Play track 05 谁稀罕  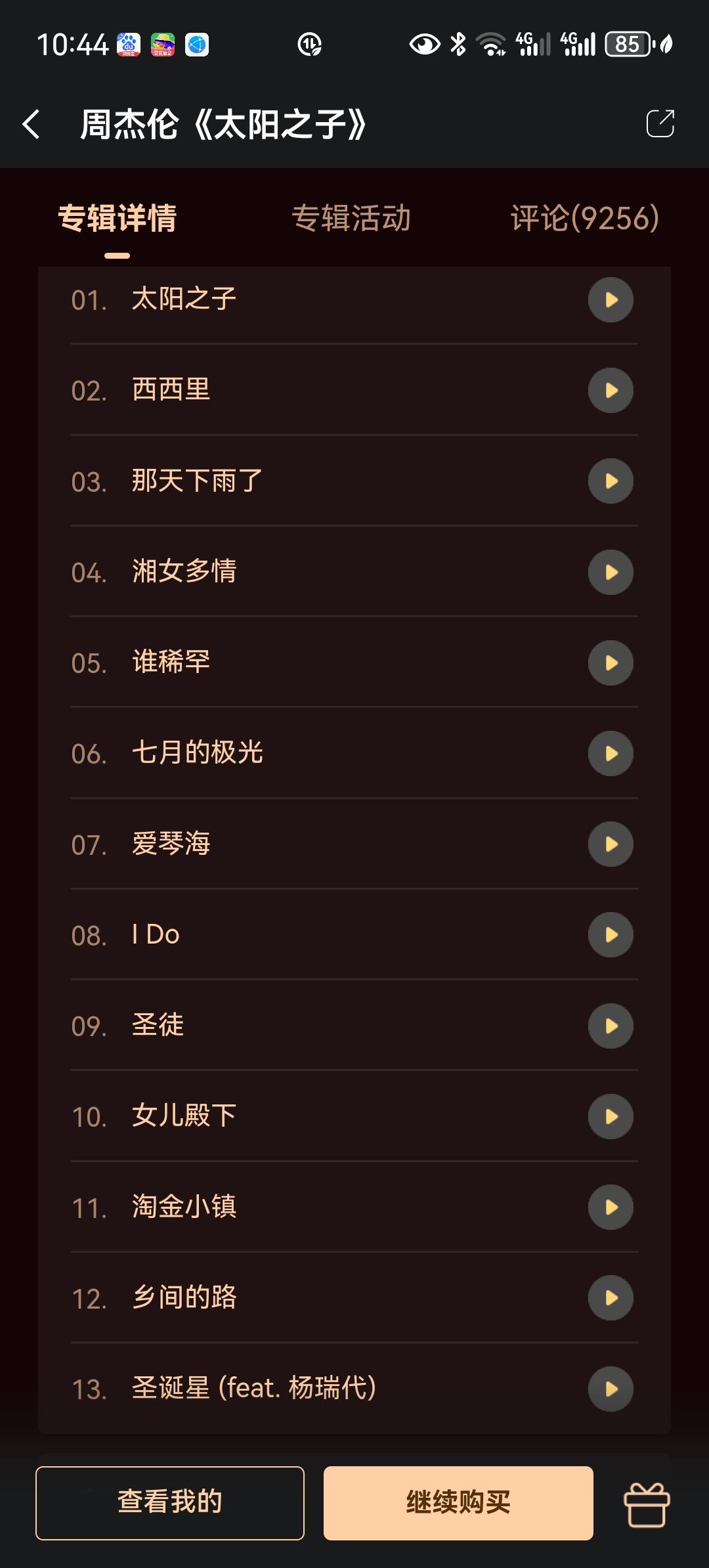click(x=610, y=663)
